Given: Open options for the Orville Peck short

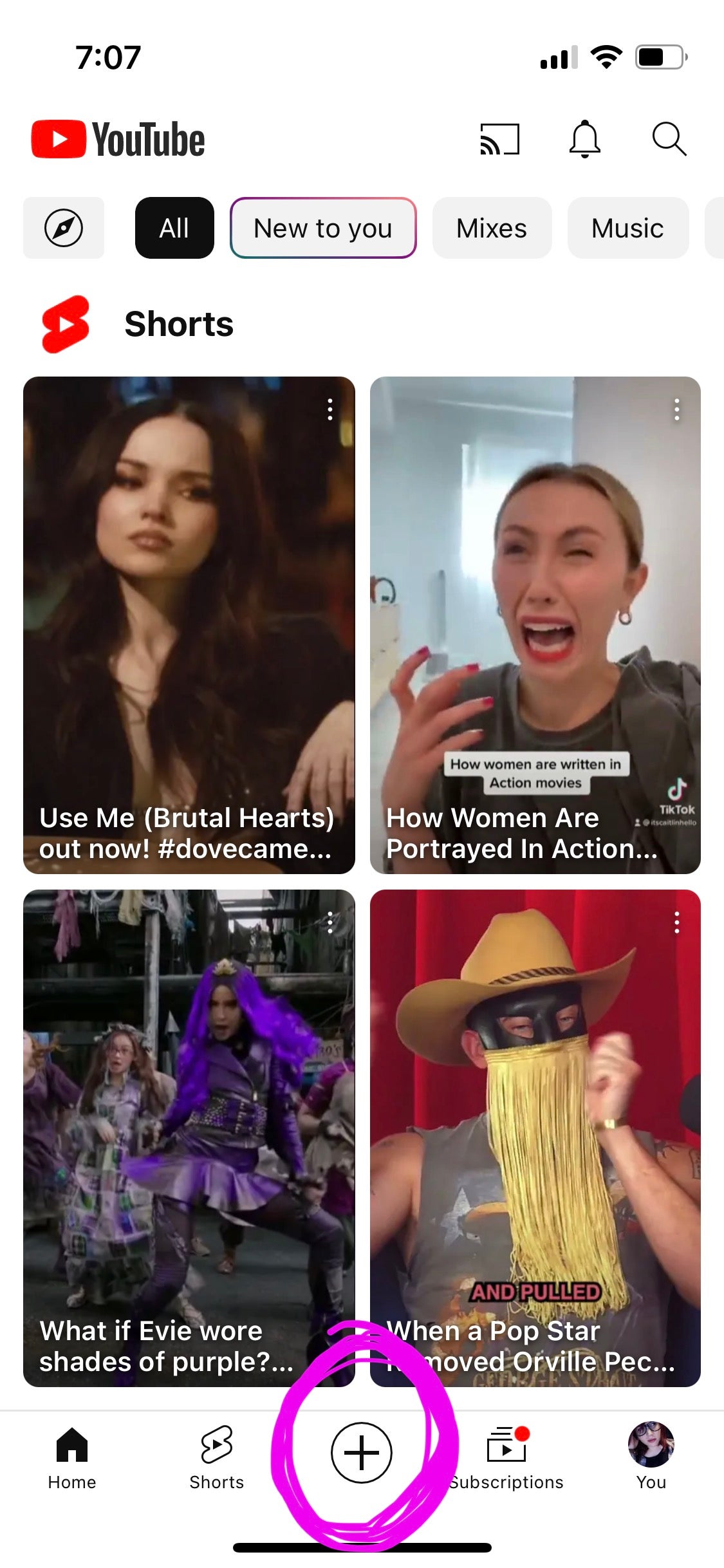Looking at the screenshot, I should (676, 922).
